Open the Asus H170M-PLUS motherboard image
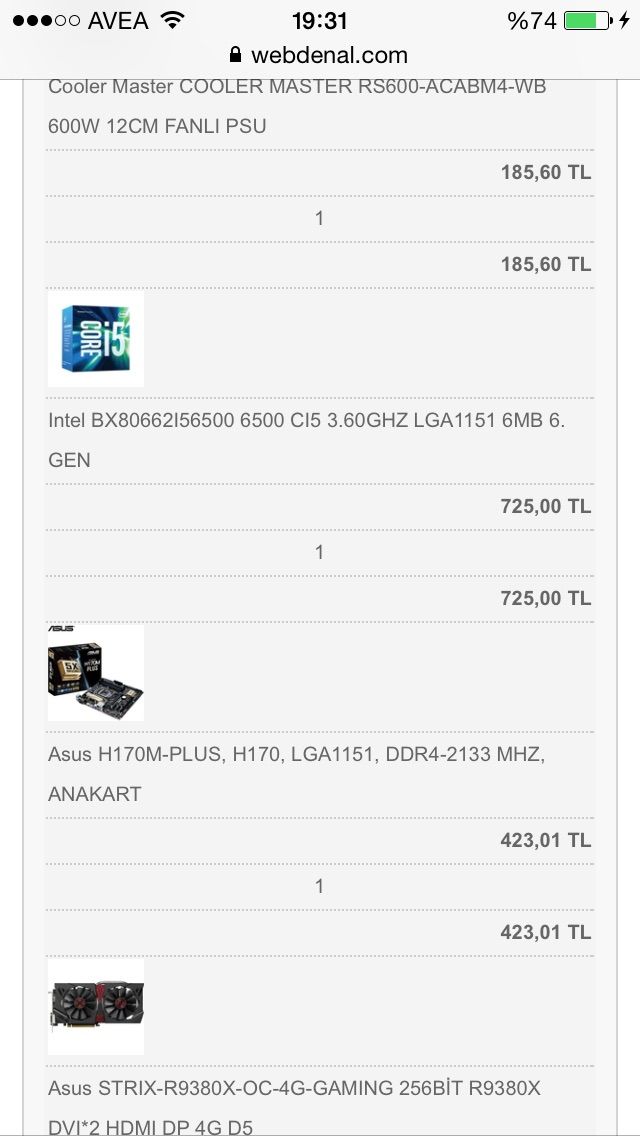 pos(96,673)
